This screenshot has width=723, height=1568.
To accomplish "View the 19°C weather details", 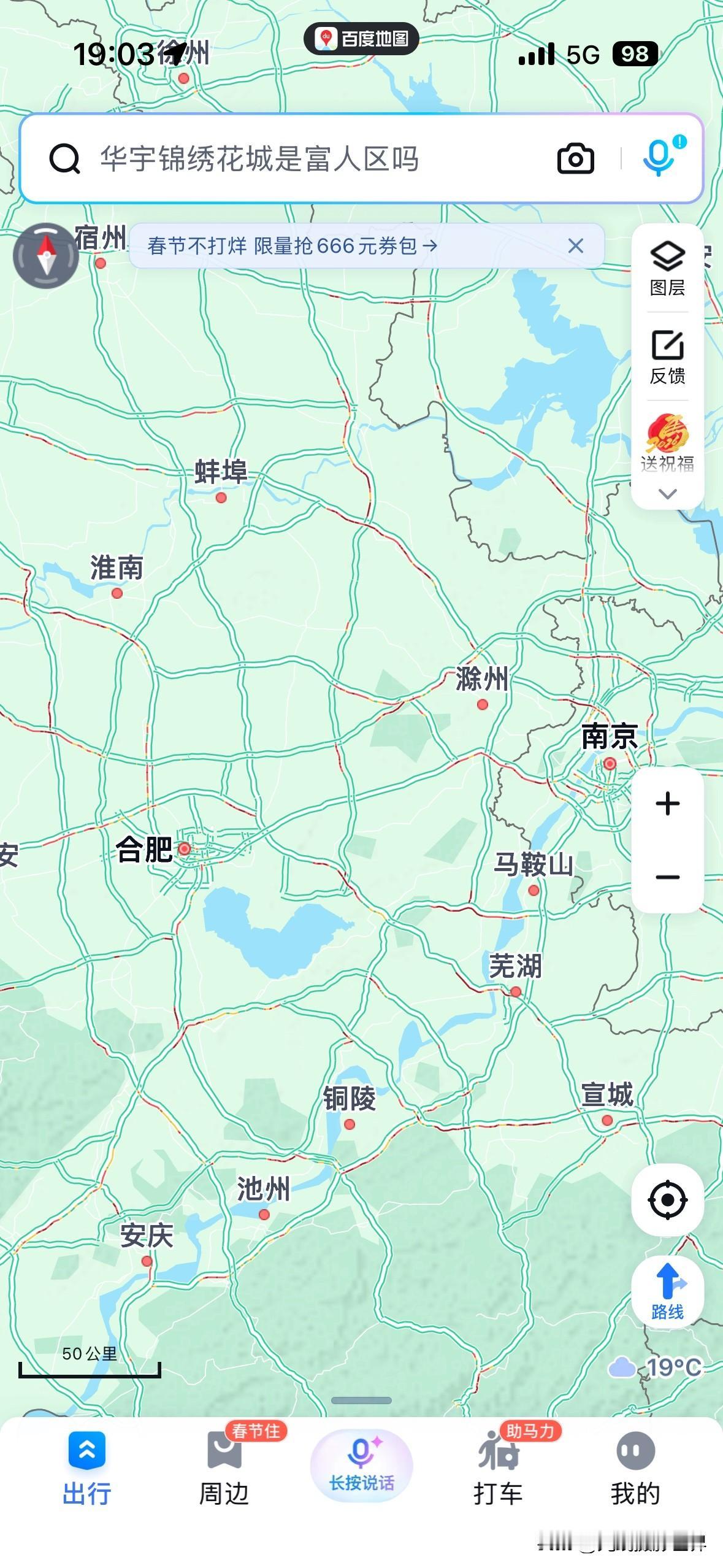I will (656, 1367).
